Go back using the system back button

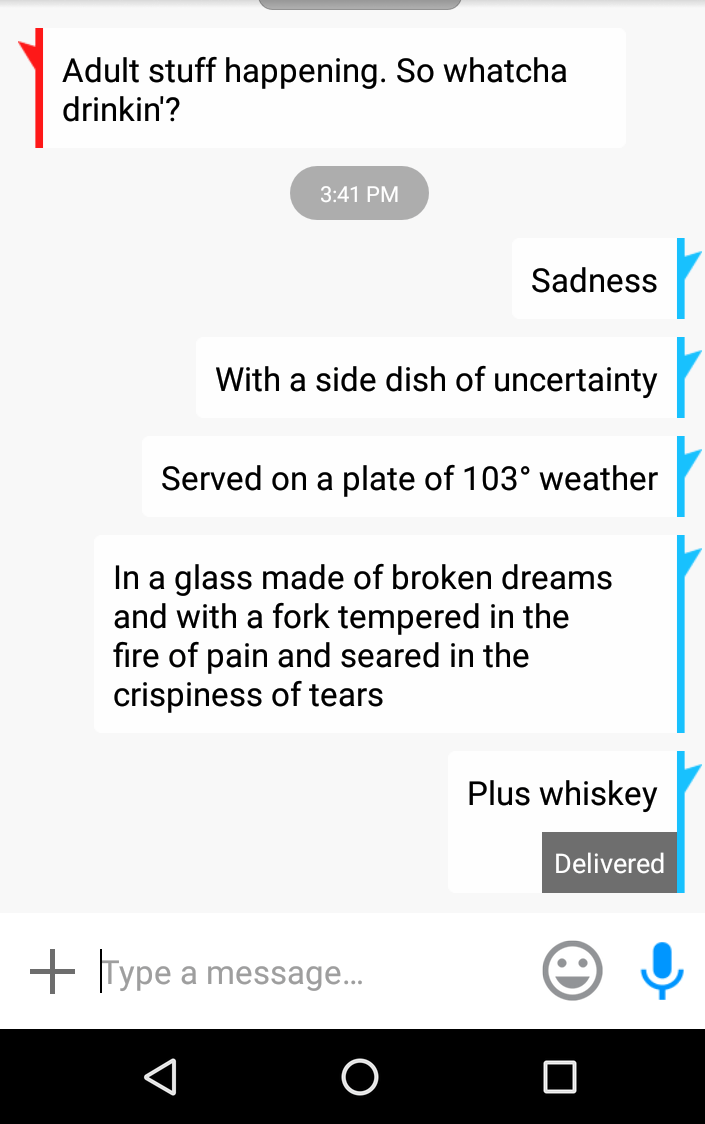tap(160, 1076)
